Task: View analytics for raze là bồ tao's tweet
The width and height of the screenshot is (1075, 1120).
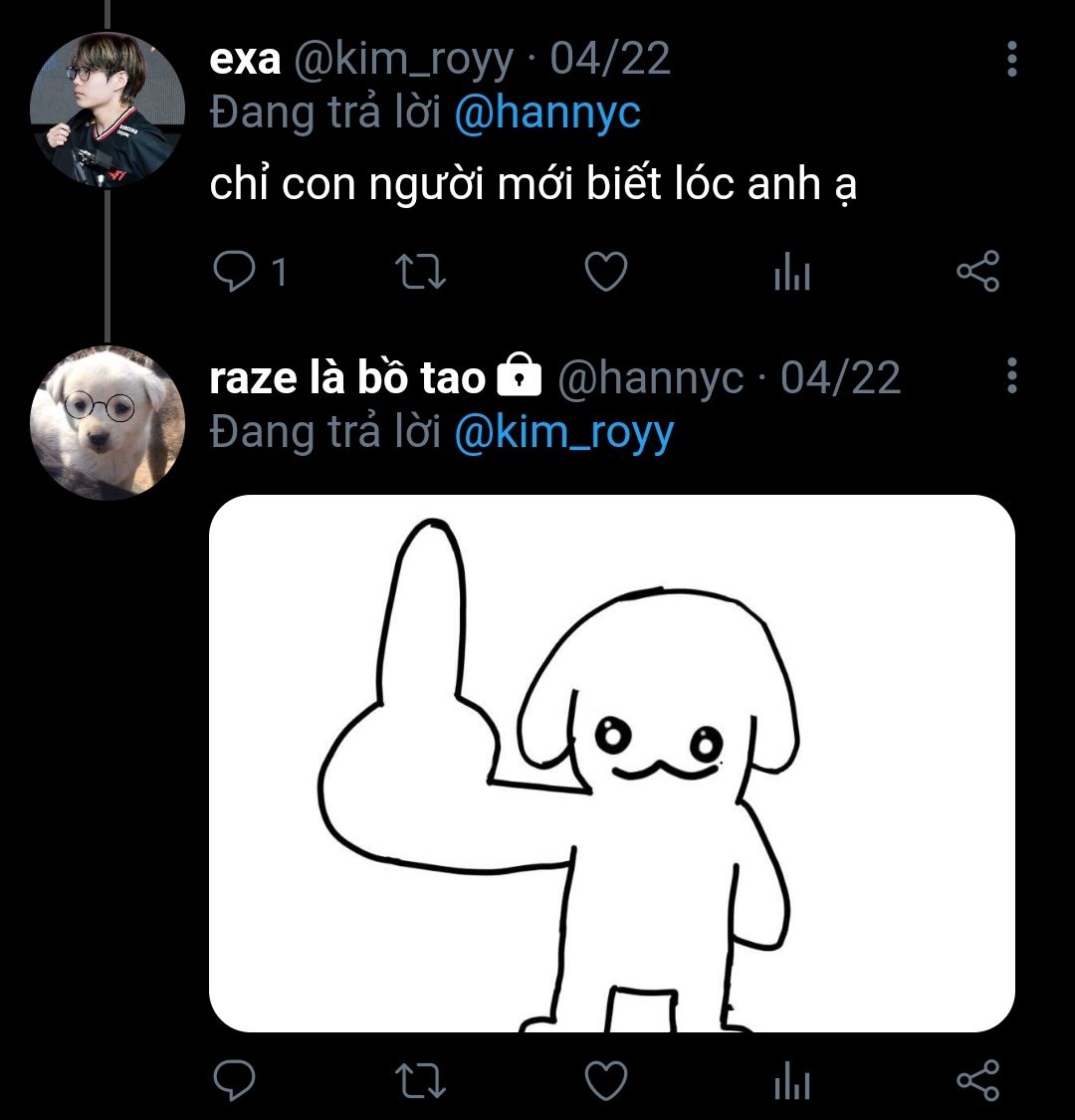Action: click(x=792, y=1080)
